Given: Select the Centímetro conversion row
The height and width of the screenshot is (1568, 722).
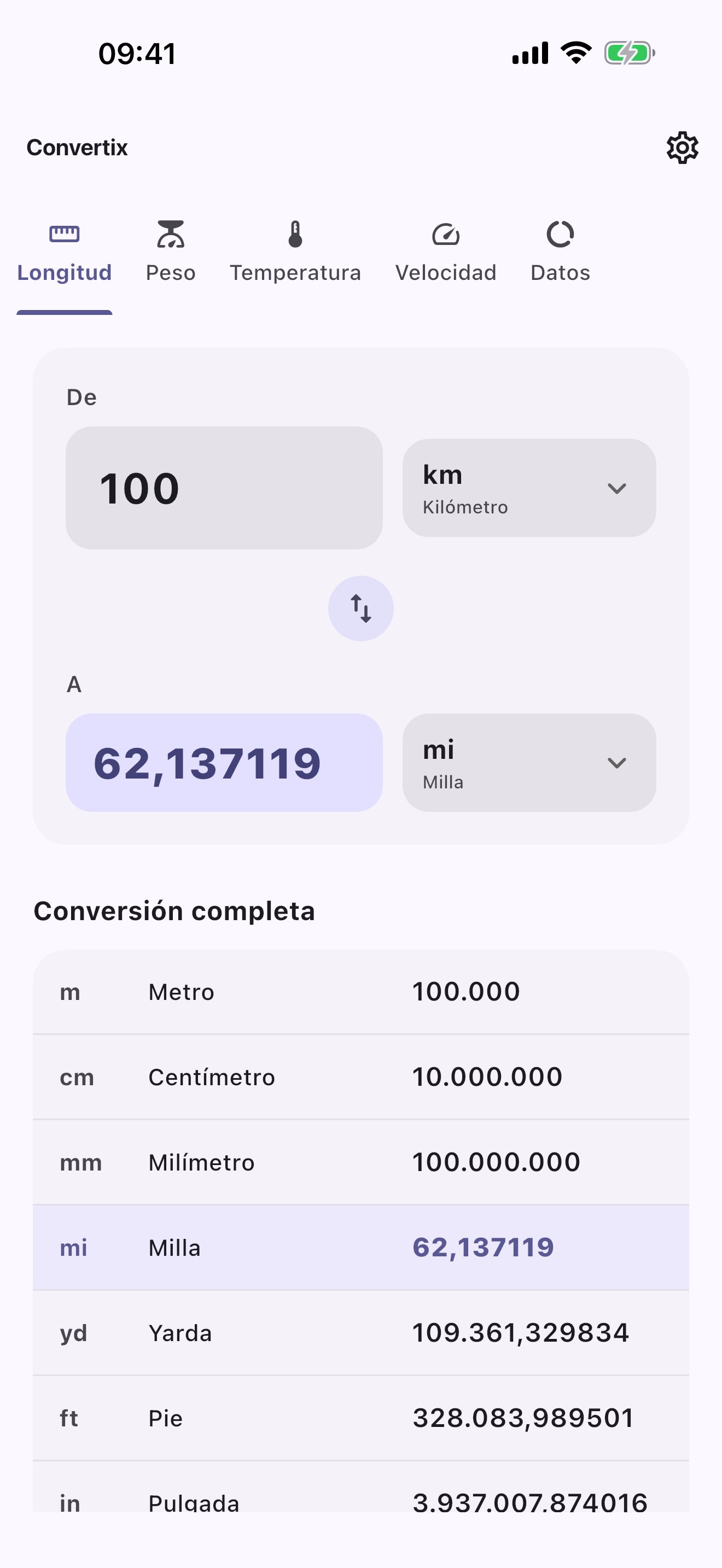Looking at the screenshot, I should 361,1077.
